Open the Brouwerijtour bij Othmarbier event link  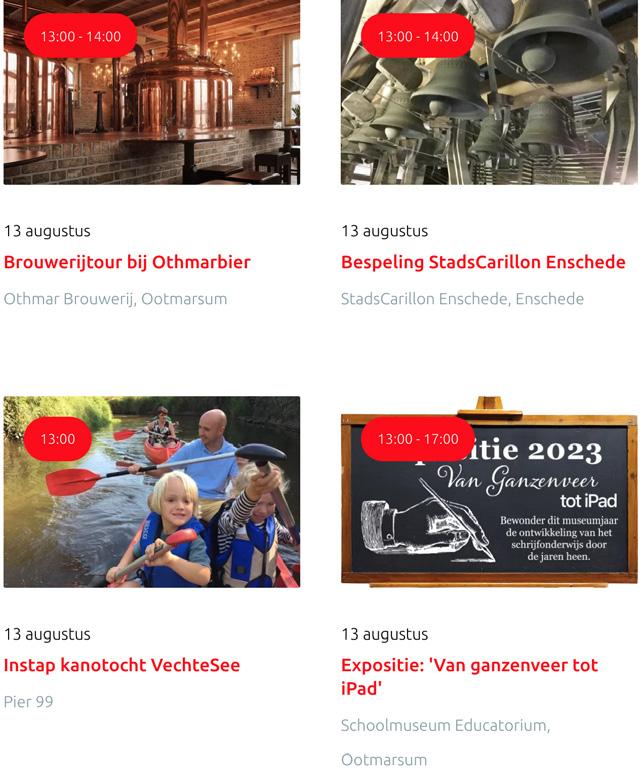(127, 263)
